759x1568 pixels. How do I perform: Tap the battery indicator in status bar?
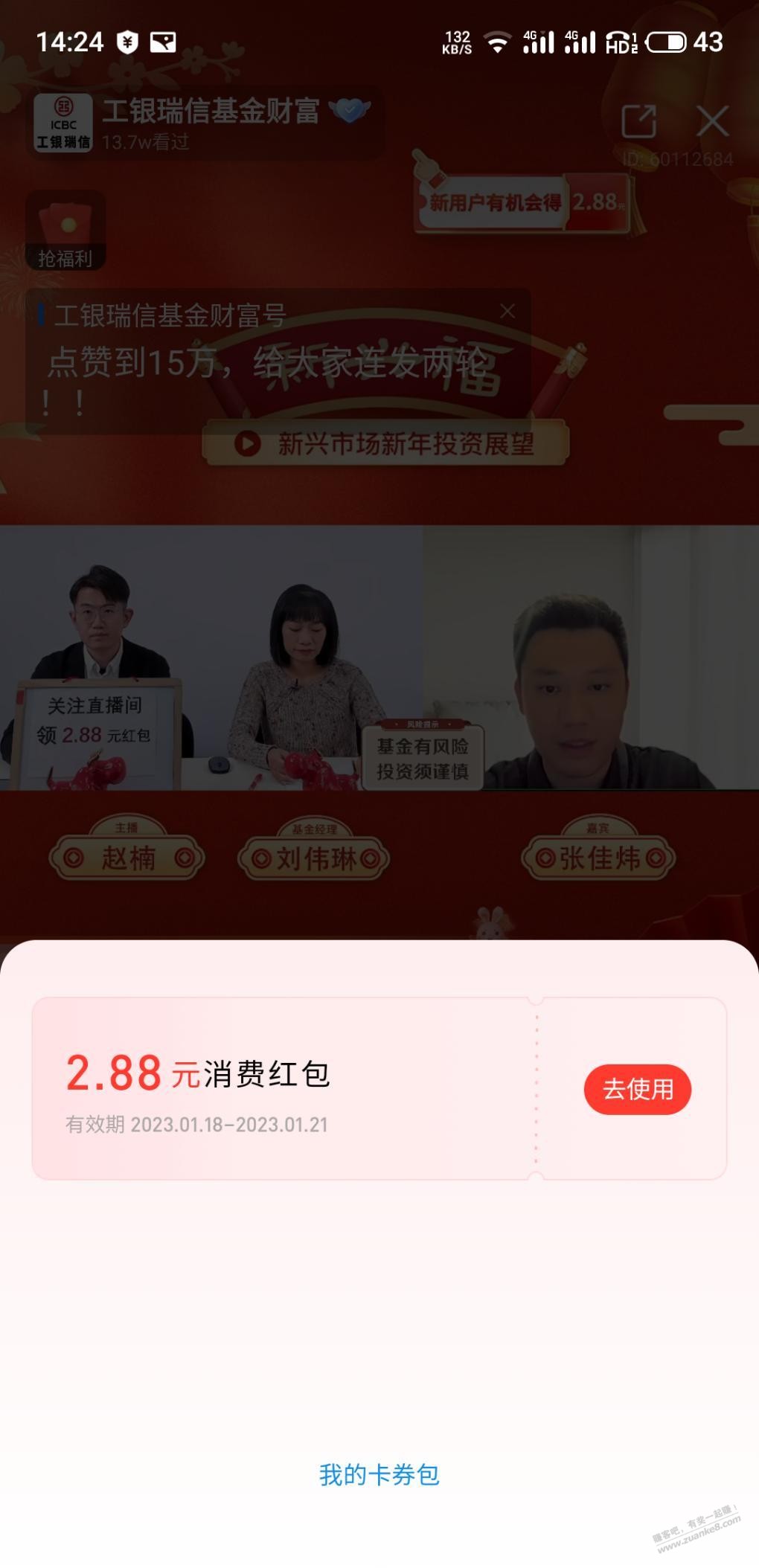coord(668,43)
